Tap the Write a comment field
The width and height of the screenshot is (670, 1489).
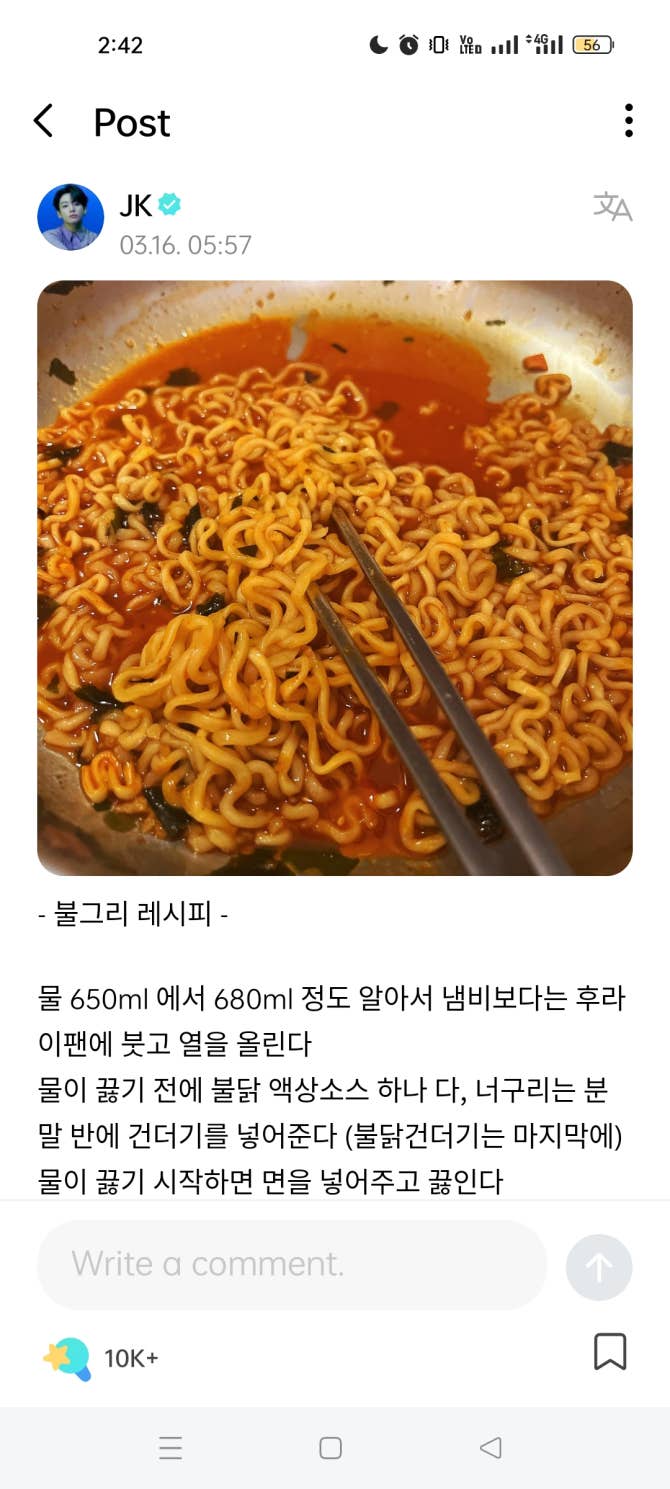291,1264
